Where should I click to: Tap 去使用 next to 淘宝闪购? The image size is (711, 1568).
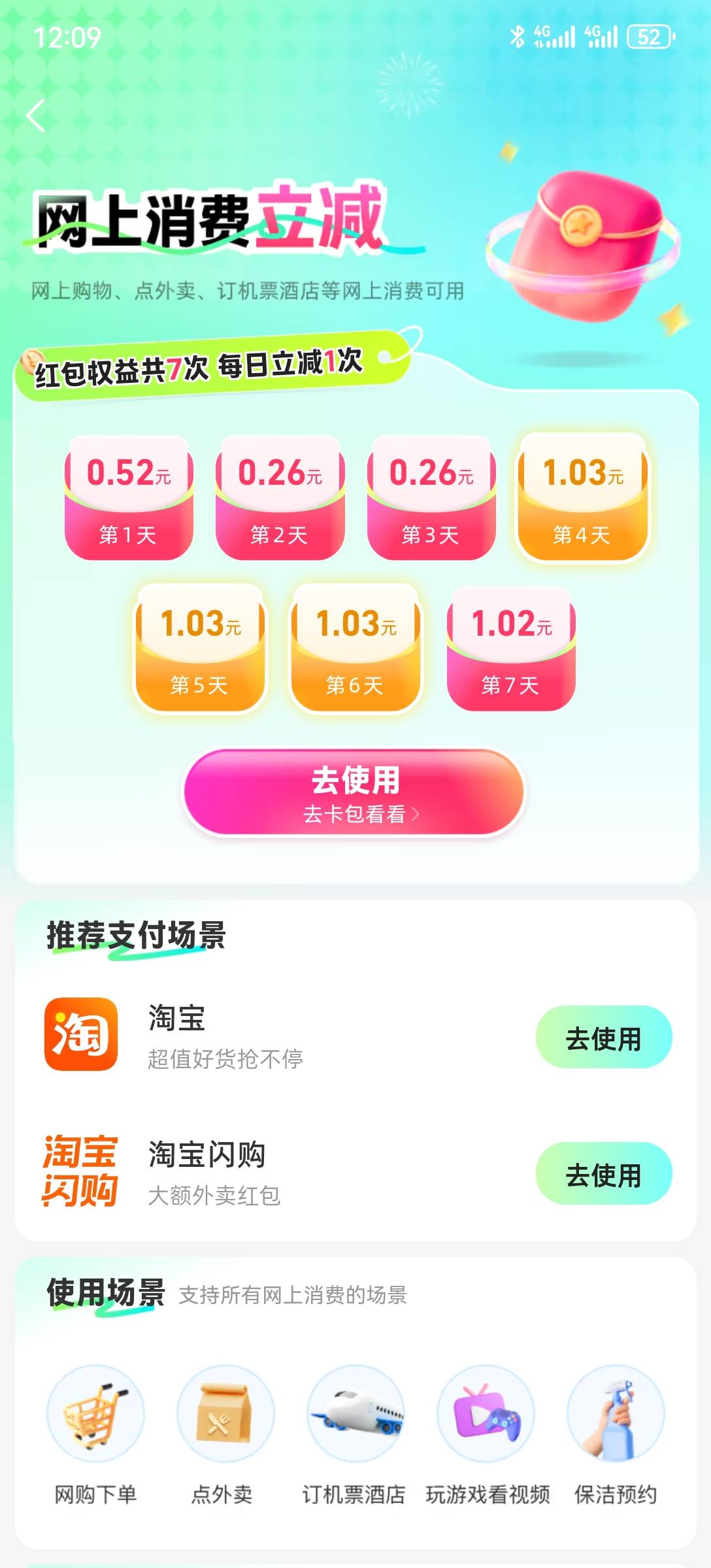click(604, 1173)
